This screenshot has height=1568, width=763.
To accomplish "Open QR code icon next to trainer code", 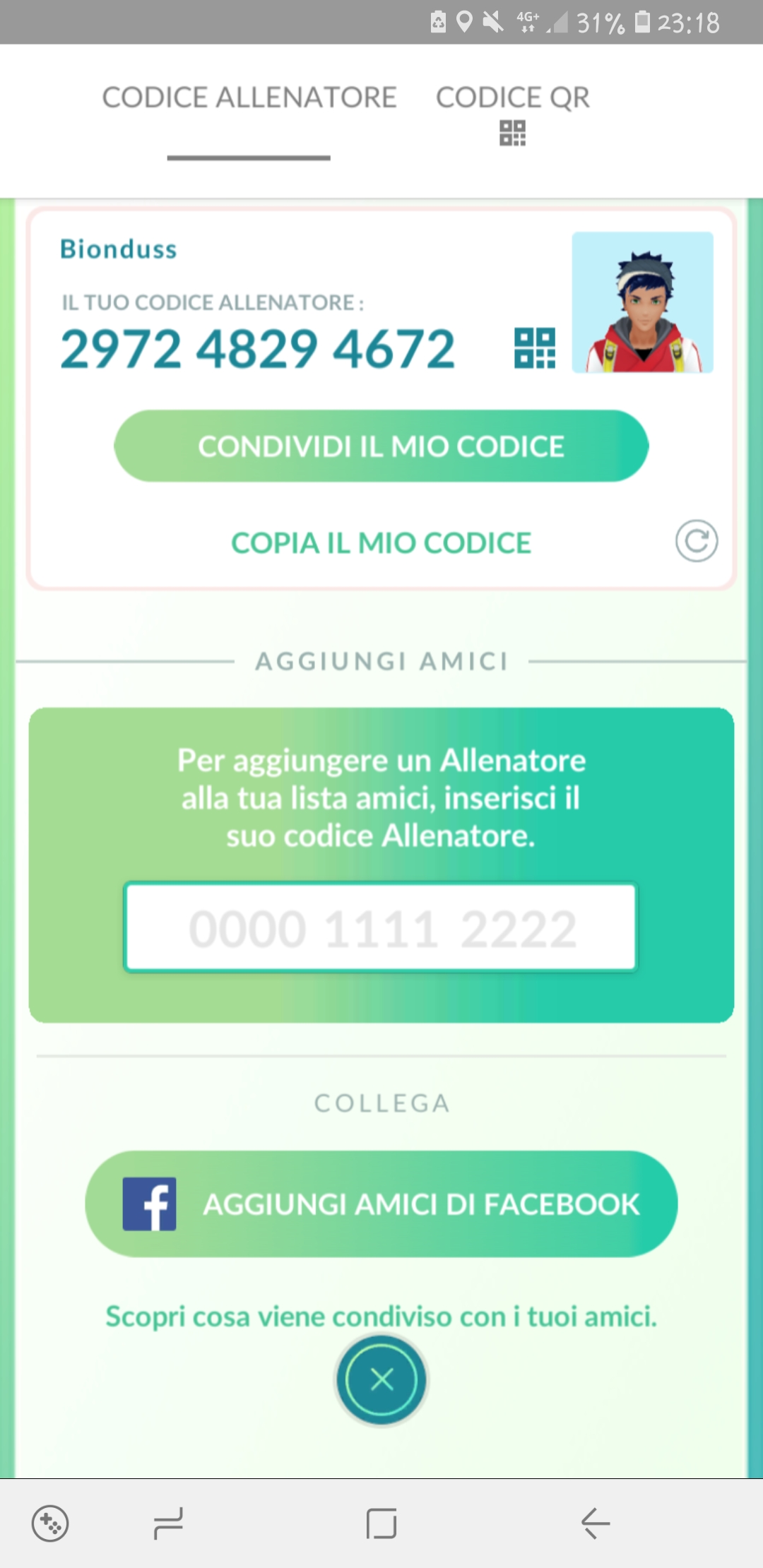I will coord(535,348).
